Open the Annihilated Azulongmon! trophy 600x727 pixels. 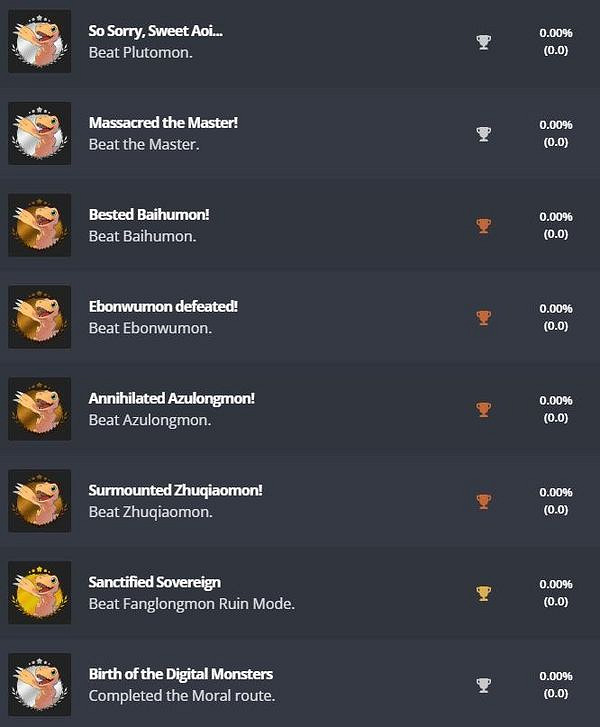coord(171,398)
